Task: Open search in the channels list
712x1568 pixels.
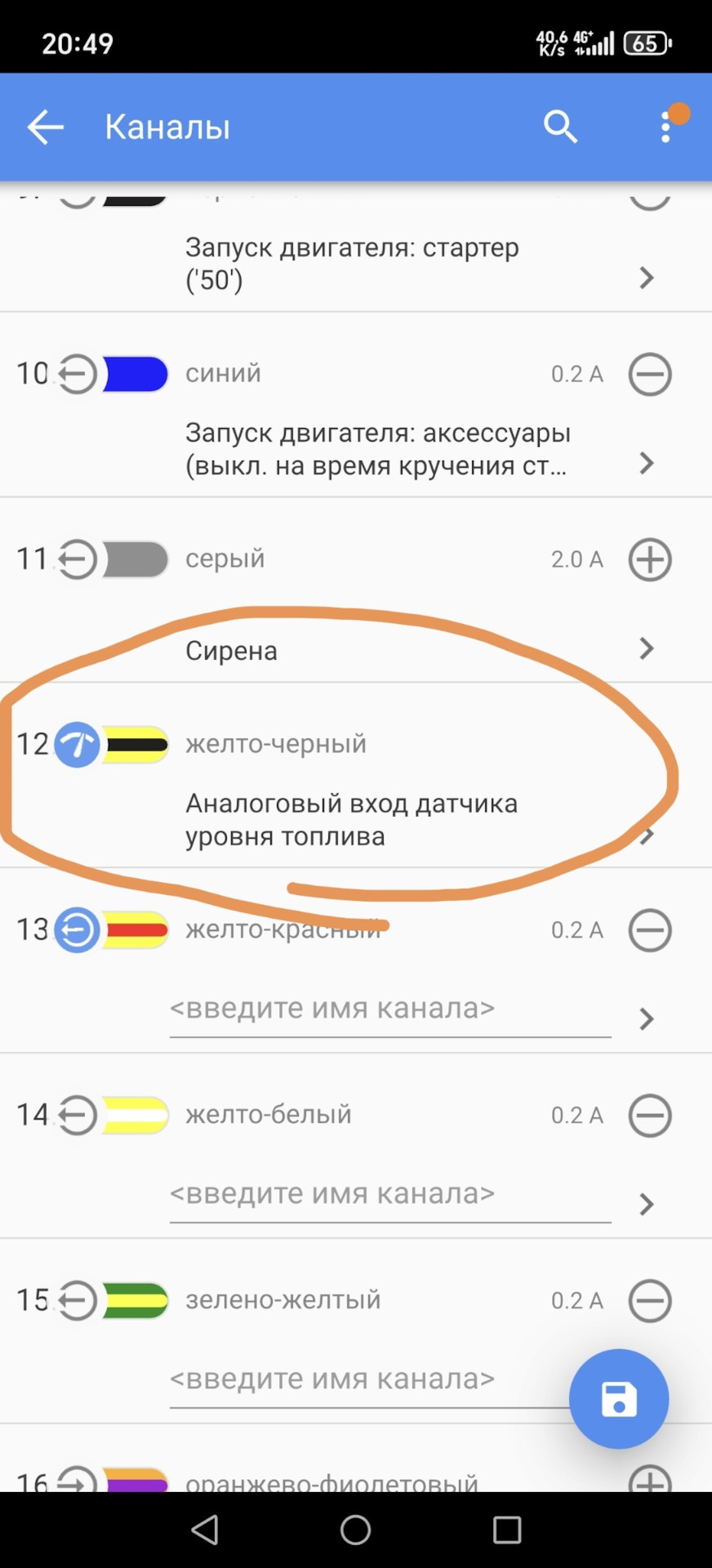Action: (560, 127)
